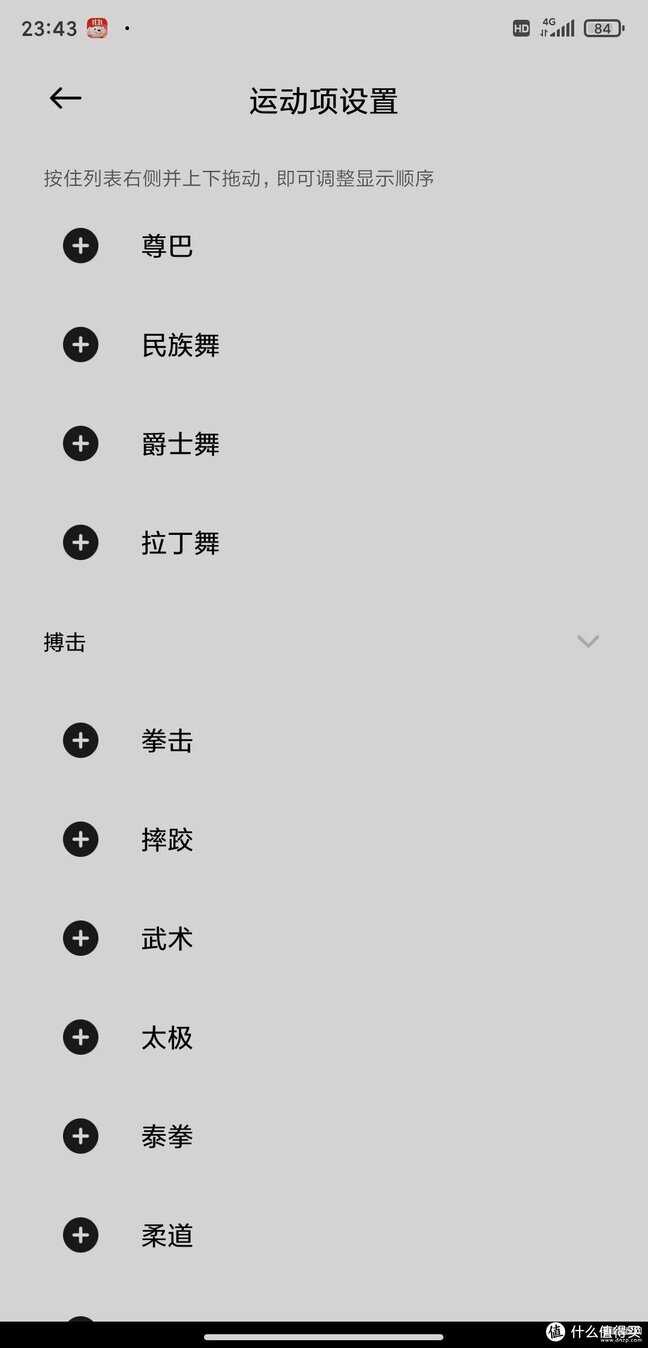Collapse the 搏击 section chevron
Screen dimensions: 648x1348
pyautogui.click(x=588, y=641)
